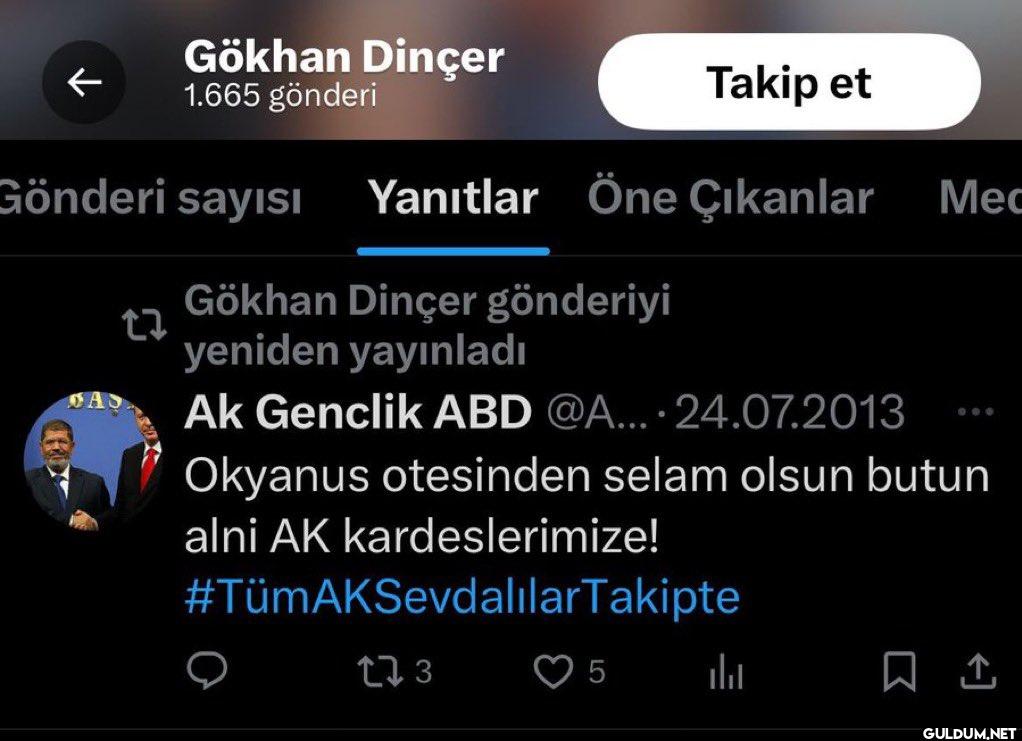Open Ak Genclik ABD profile picture
The width and height of the screenshot is (1022, 741).
[92, 461]
